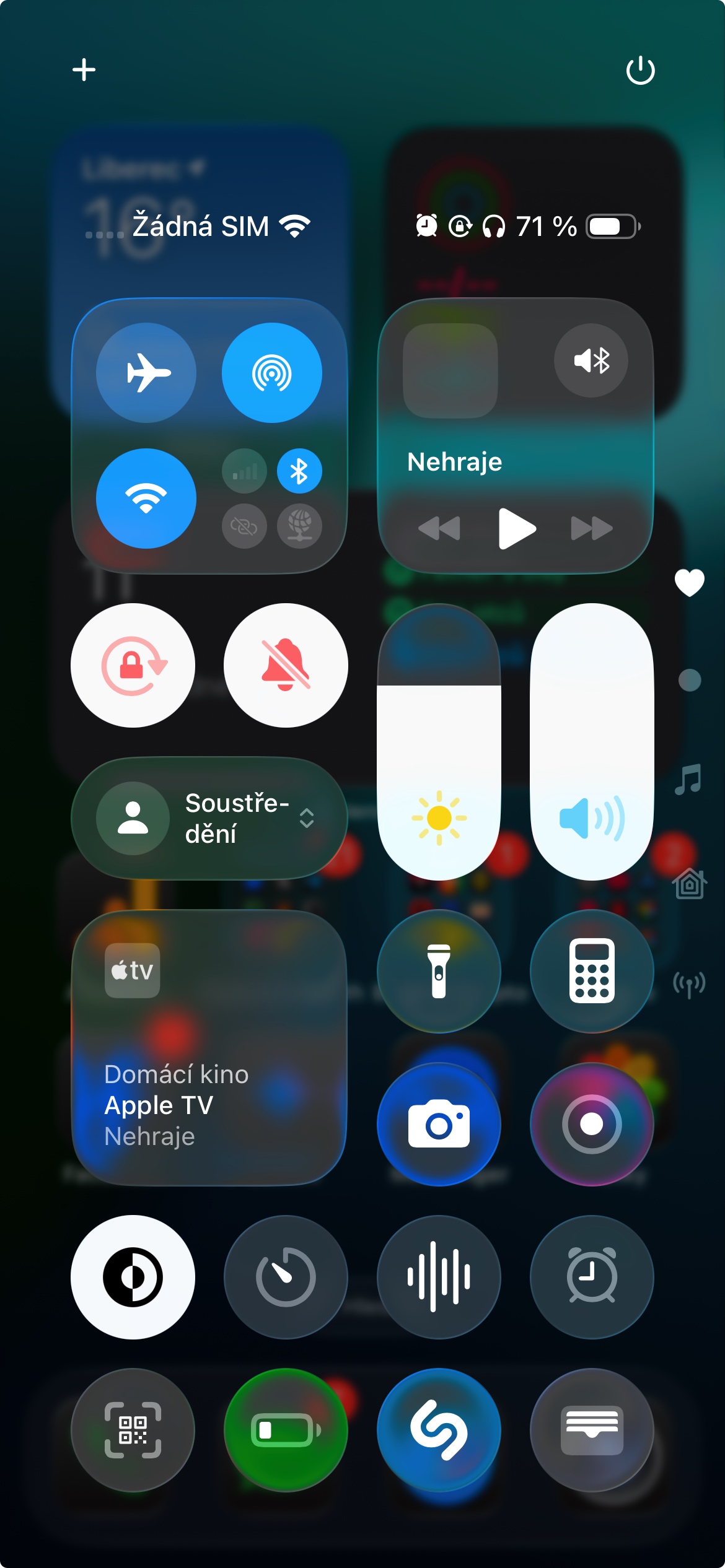Start Shazam music recognition
725x1568 pixels.
coord(439,1430)
